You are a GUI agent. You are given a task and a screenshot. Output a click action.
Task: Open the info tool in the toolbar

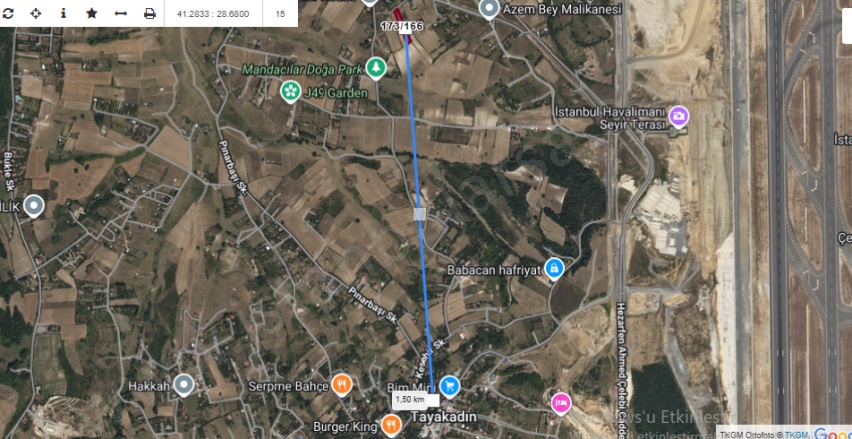click(x=63, y=14)
